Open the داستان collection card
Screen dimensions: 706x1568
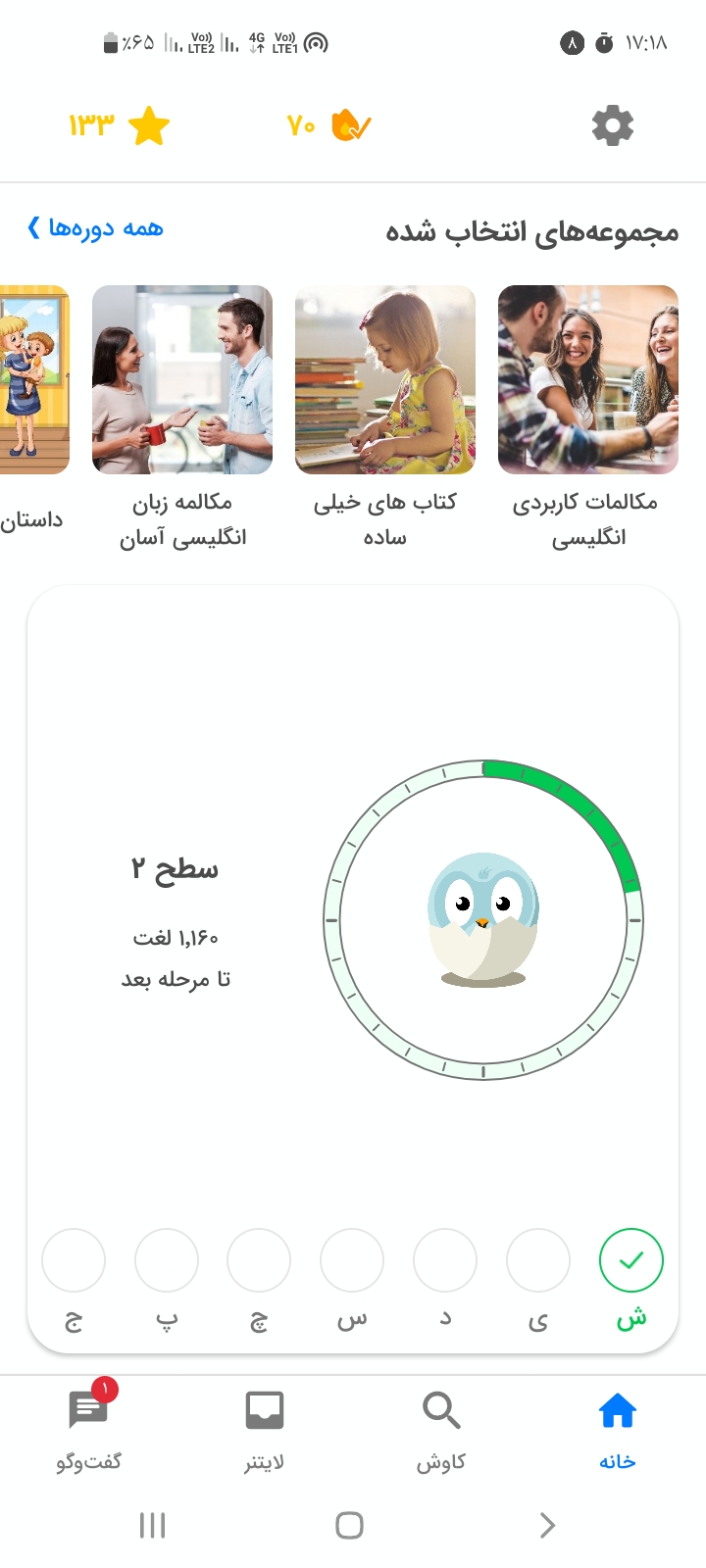(34, 410)
